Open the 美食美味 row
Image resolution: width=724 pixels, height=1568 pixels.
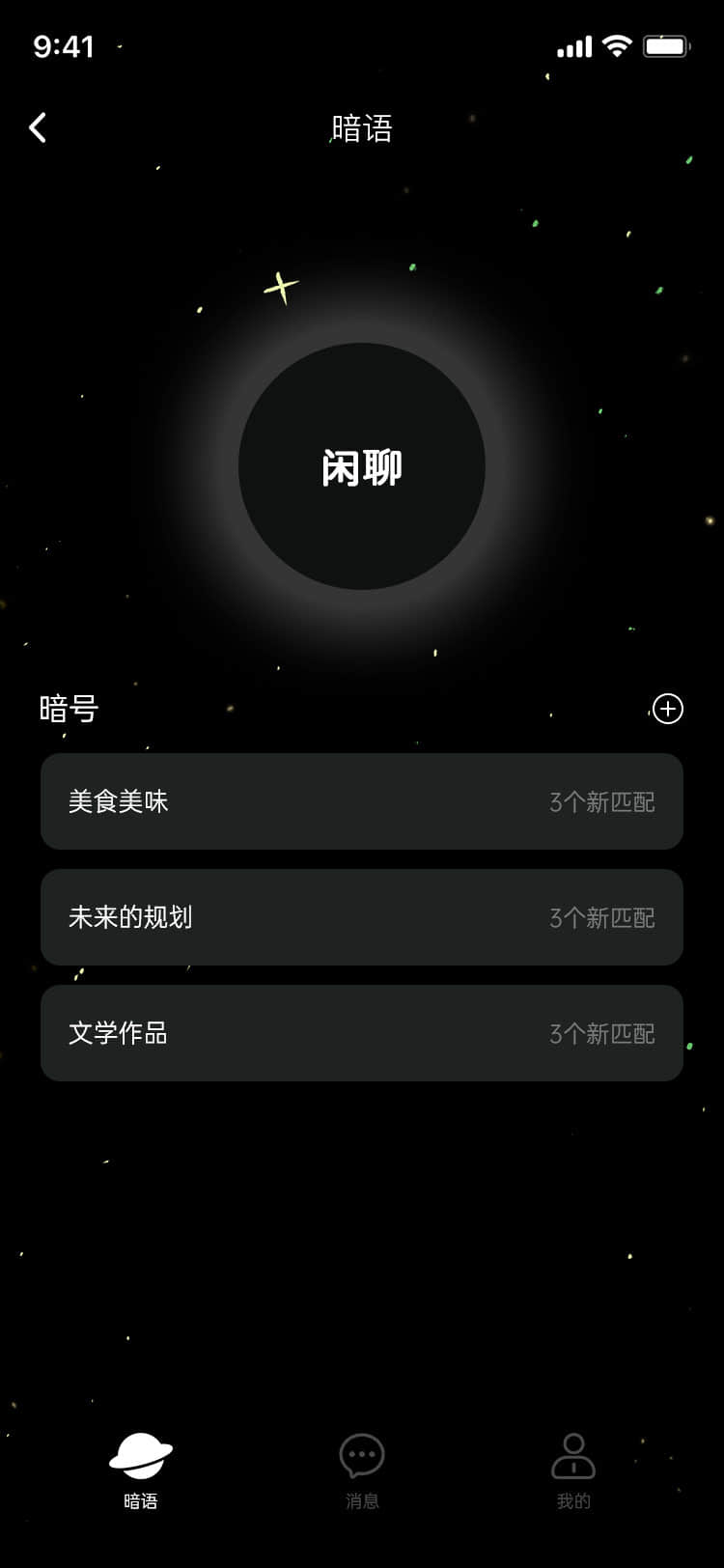point(362,801)
